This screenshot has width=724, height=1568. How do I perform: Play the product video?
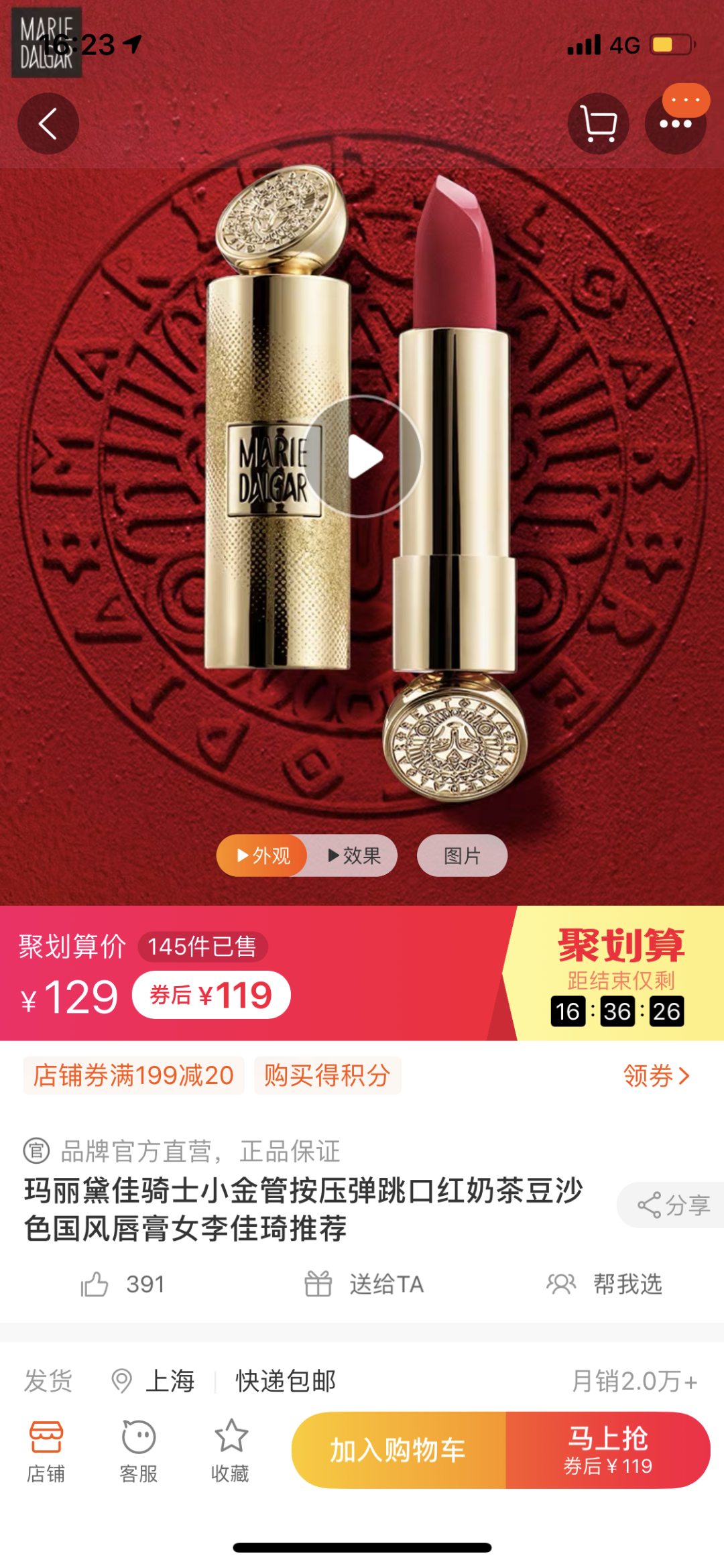[x=363, y=457]
